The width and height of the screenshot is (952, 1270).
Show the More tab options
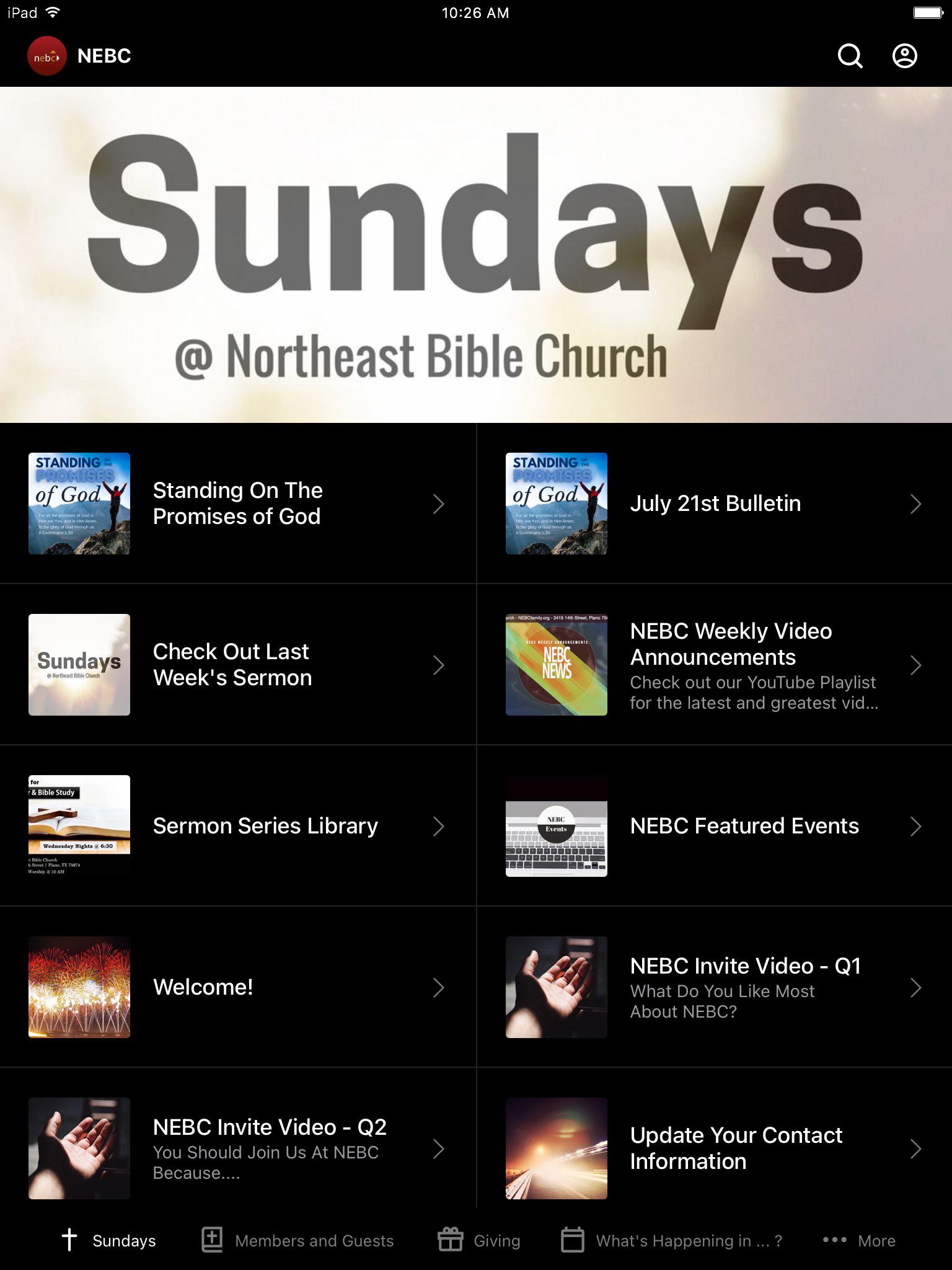pos(858,1240)
